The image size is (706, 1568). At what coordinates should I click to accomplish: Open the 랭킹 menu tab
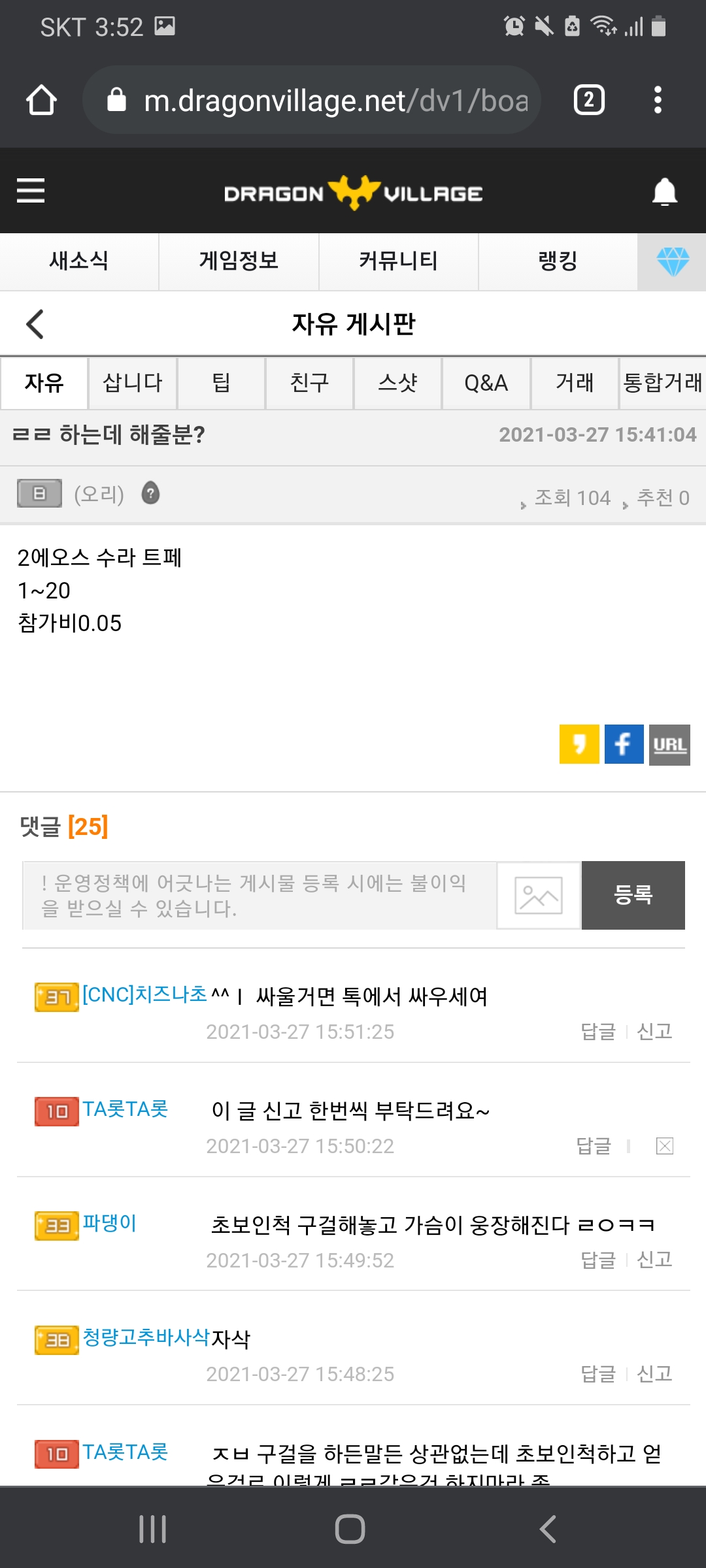[558, 261]
